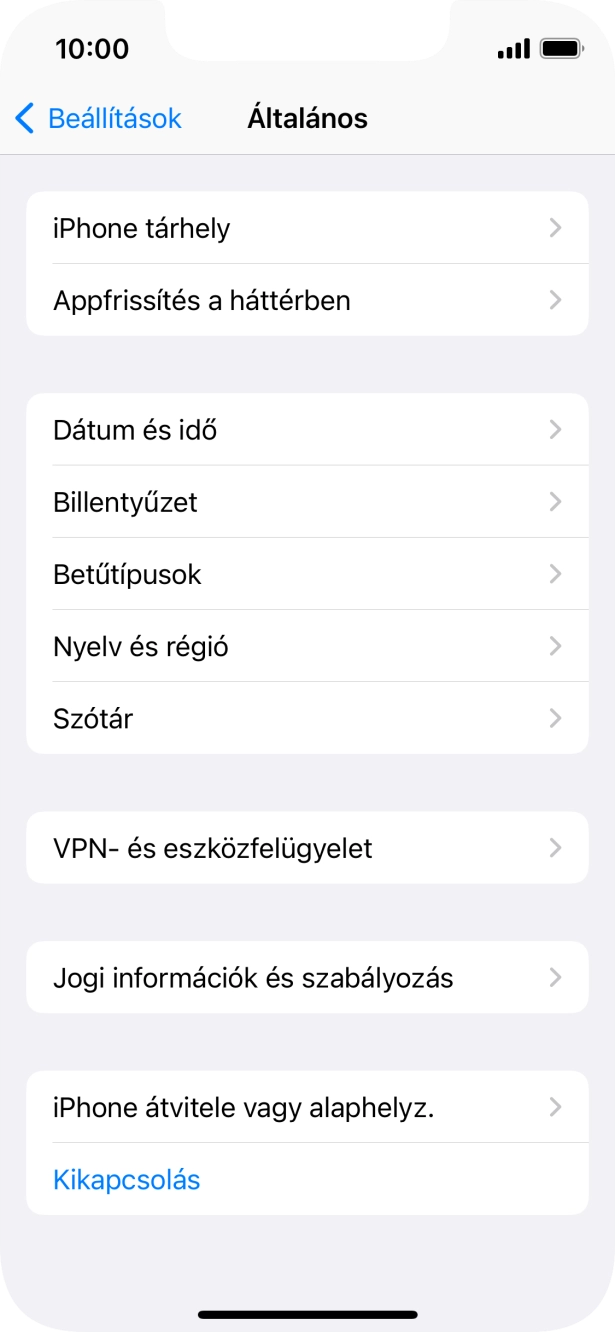Image resolution: width=615 pixels, height=1332 pixels.
Task: Go back to Beállítások
Action: click(98, 119)
